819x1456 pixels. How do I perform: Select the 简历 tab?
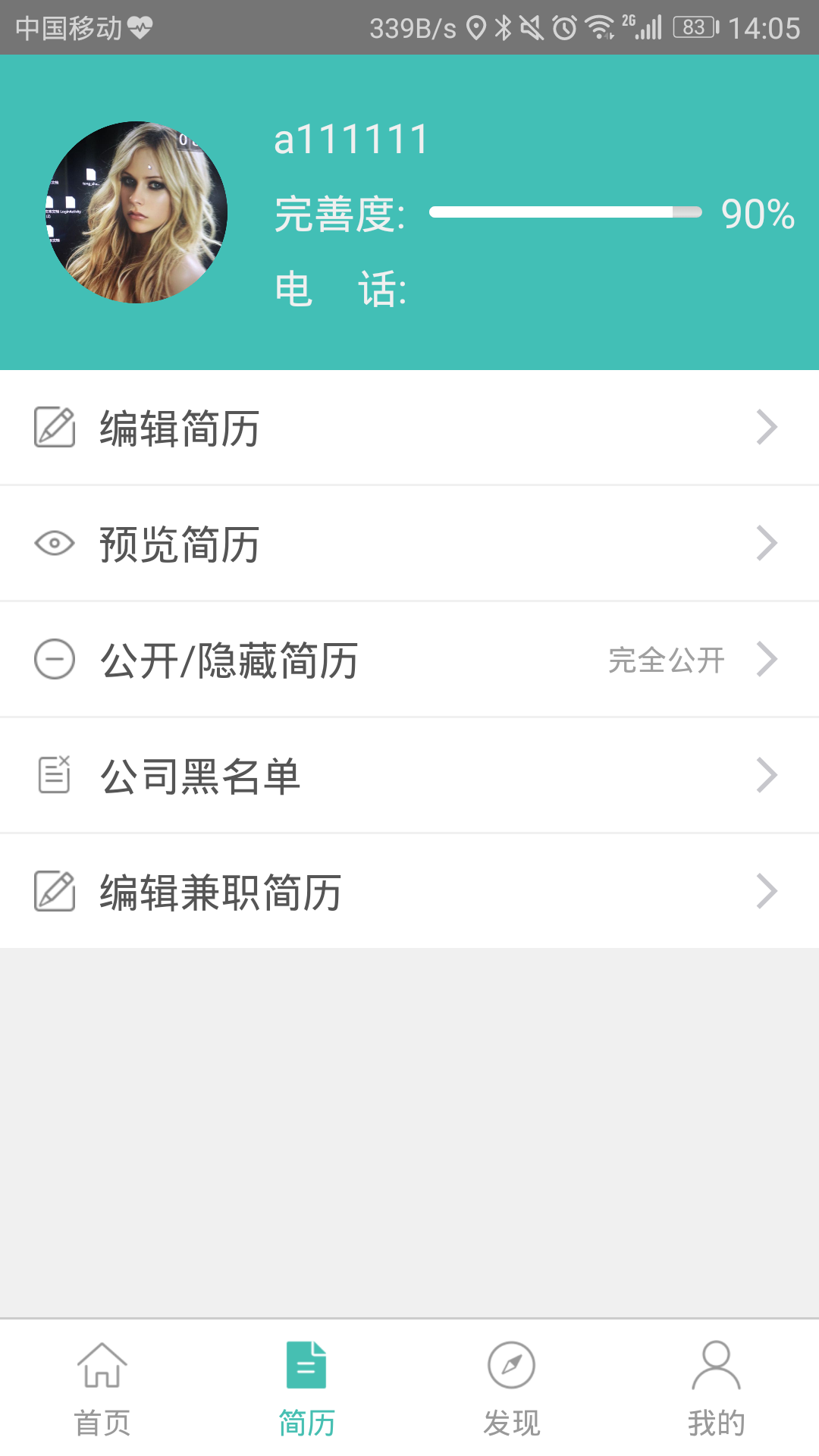pos(307,1389)
